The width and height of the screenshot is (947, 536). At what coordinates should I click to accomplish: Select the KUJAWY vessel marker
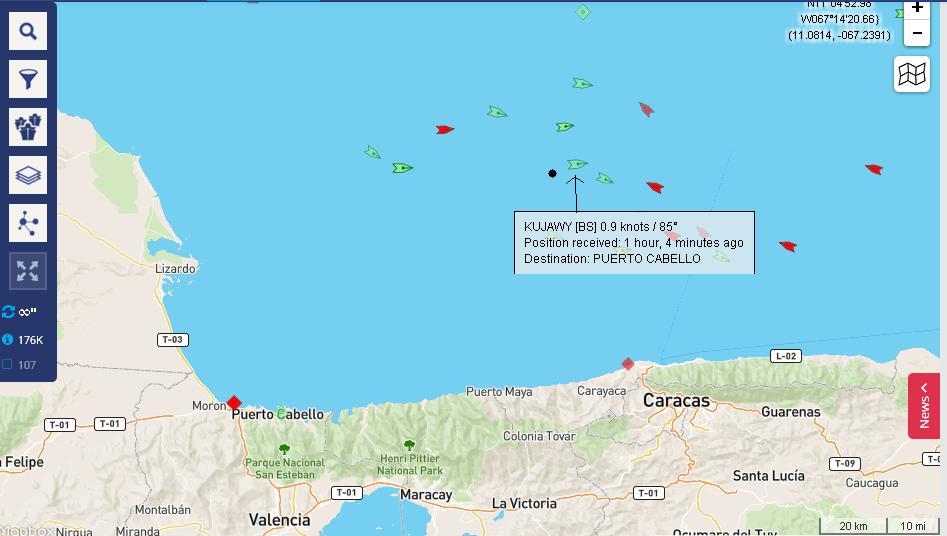(x=577, y=164)
